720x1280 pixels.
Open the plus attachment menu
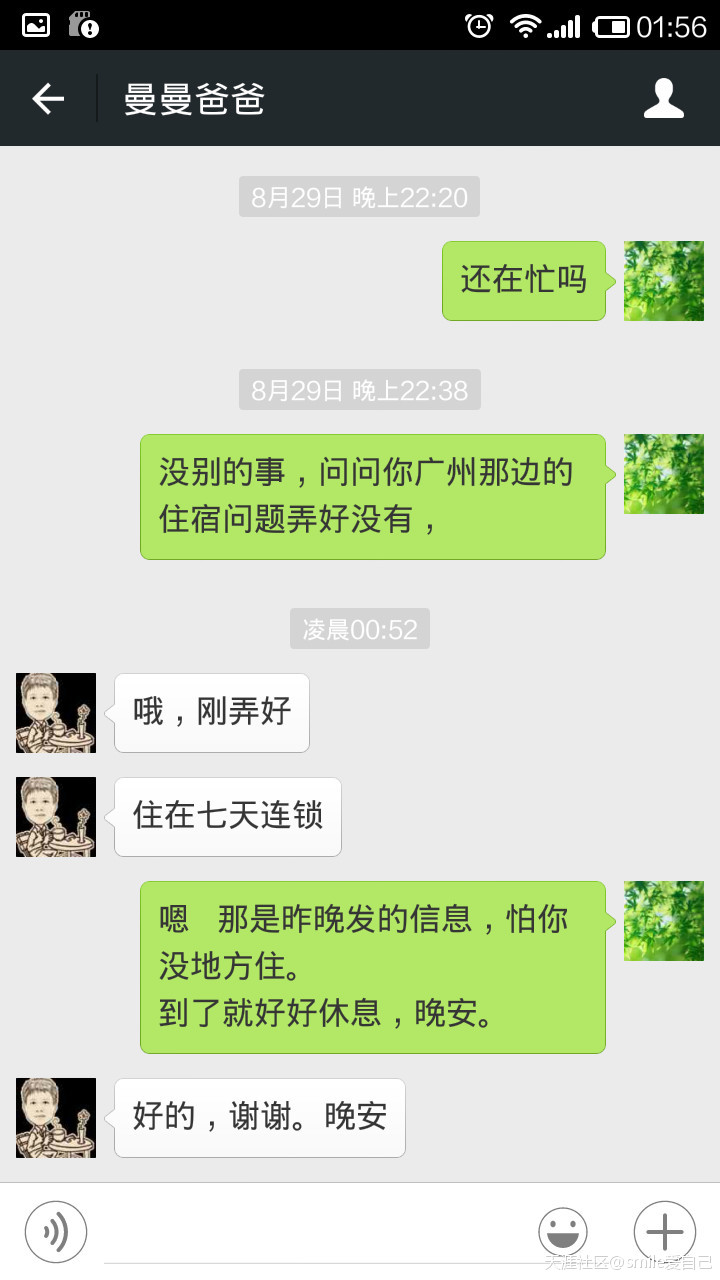pos(664,1231)
